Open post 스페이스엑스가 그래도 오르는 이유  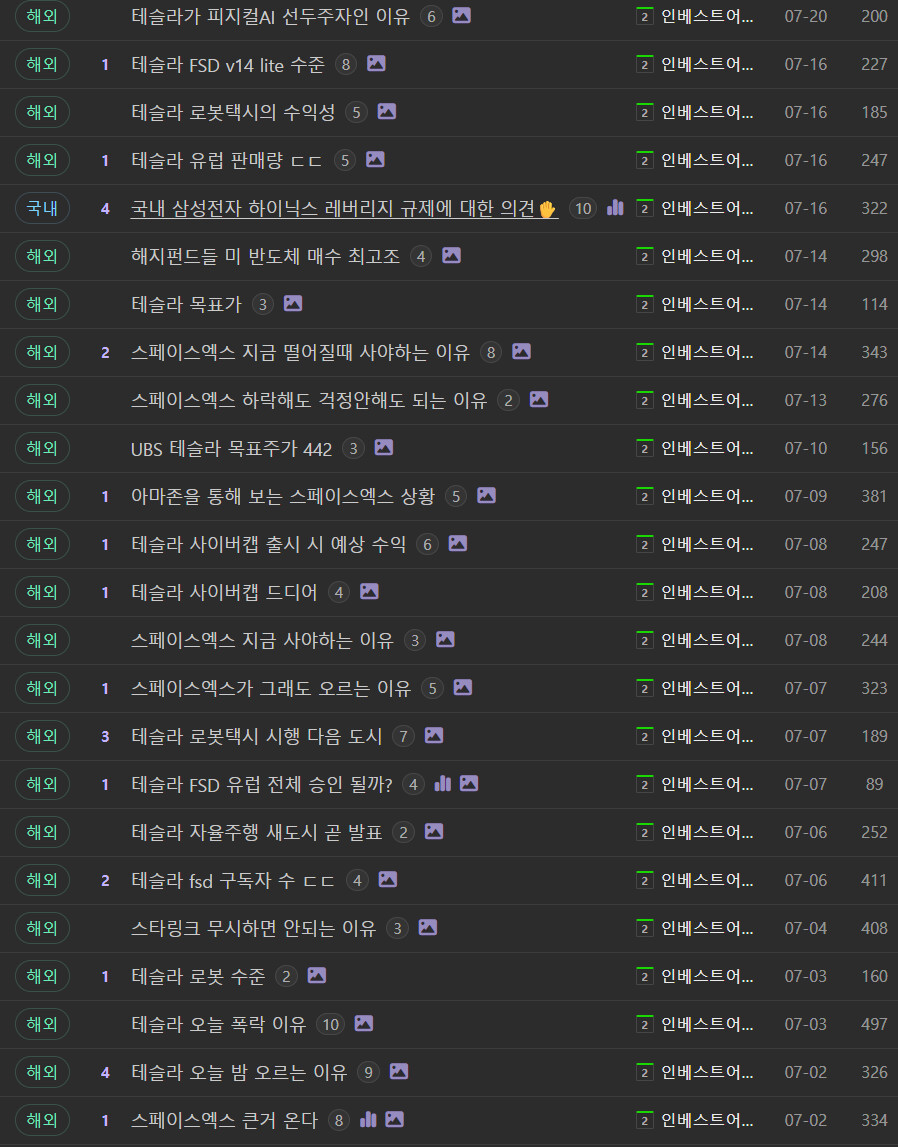coord(271,688)
